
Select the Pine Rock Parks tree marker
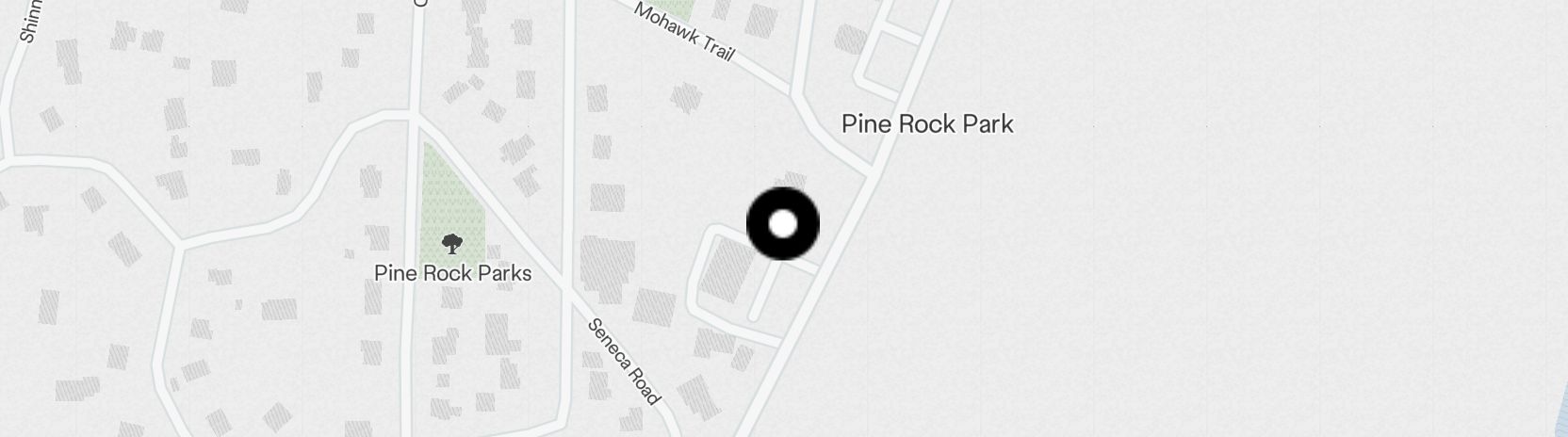point(452,244)
